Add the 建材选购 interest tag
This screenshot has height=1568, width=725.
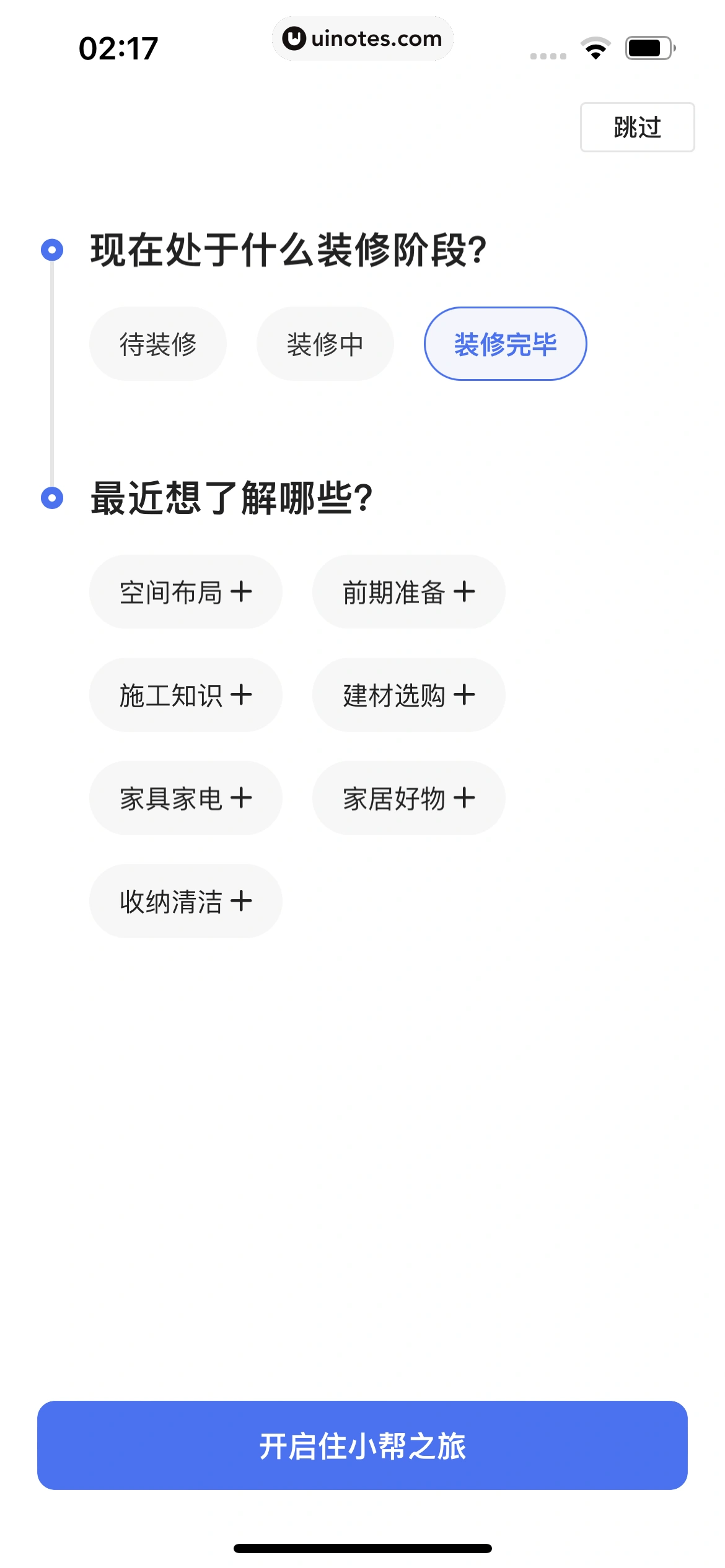(x=409, y=694)
